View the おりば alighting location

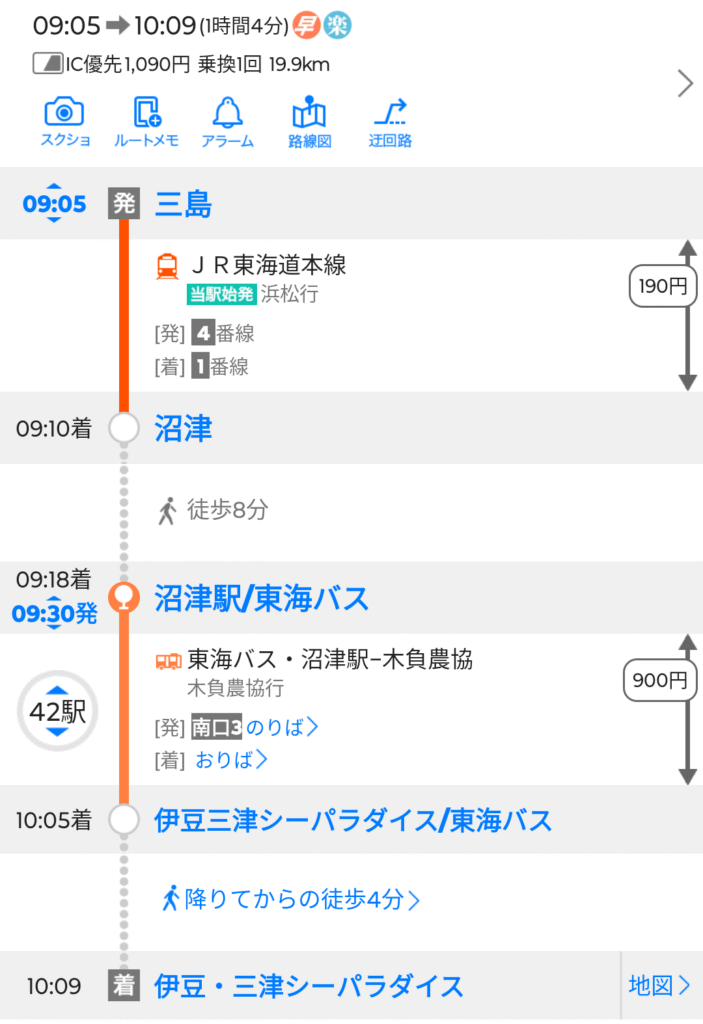(232, 760)
